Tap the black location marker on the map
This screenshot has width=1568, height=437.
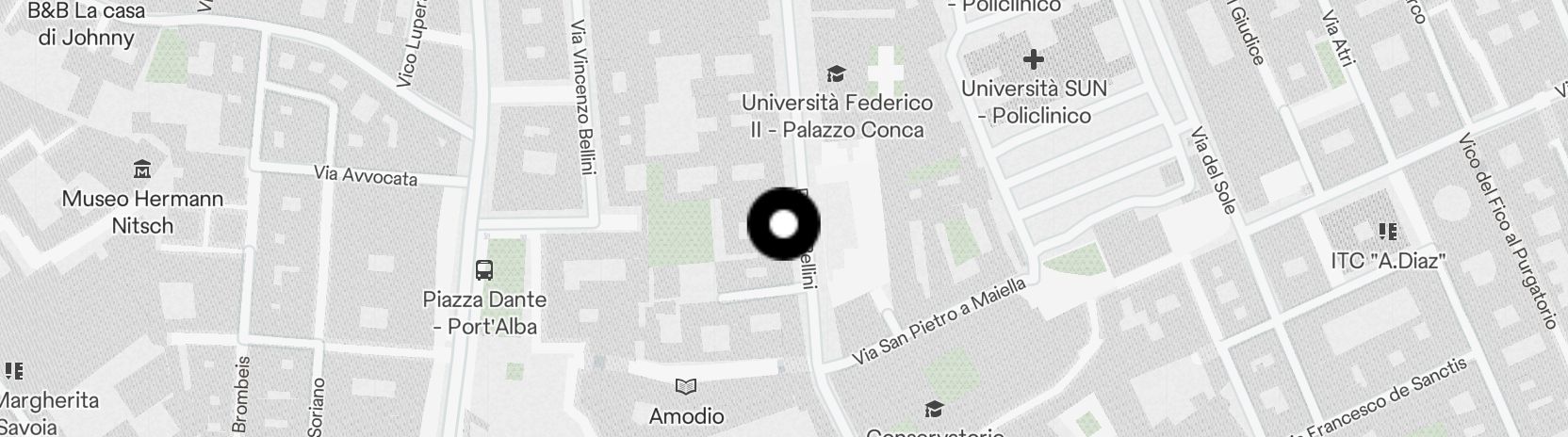click(x=783, y=224)
